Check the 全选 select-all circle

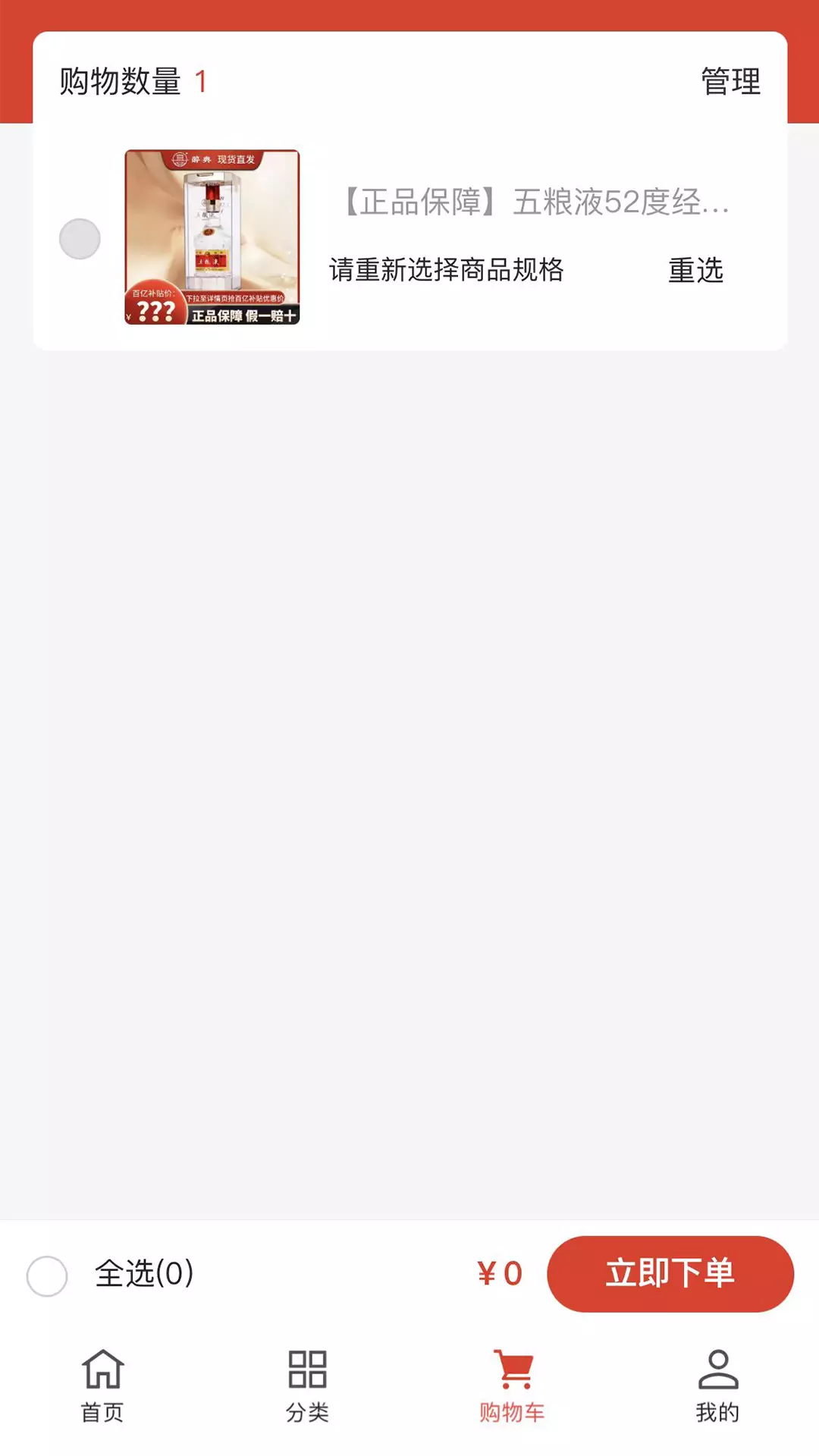point(47,1276)
